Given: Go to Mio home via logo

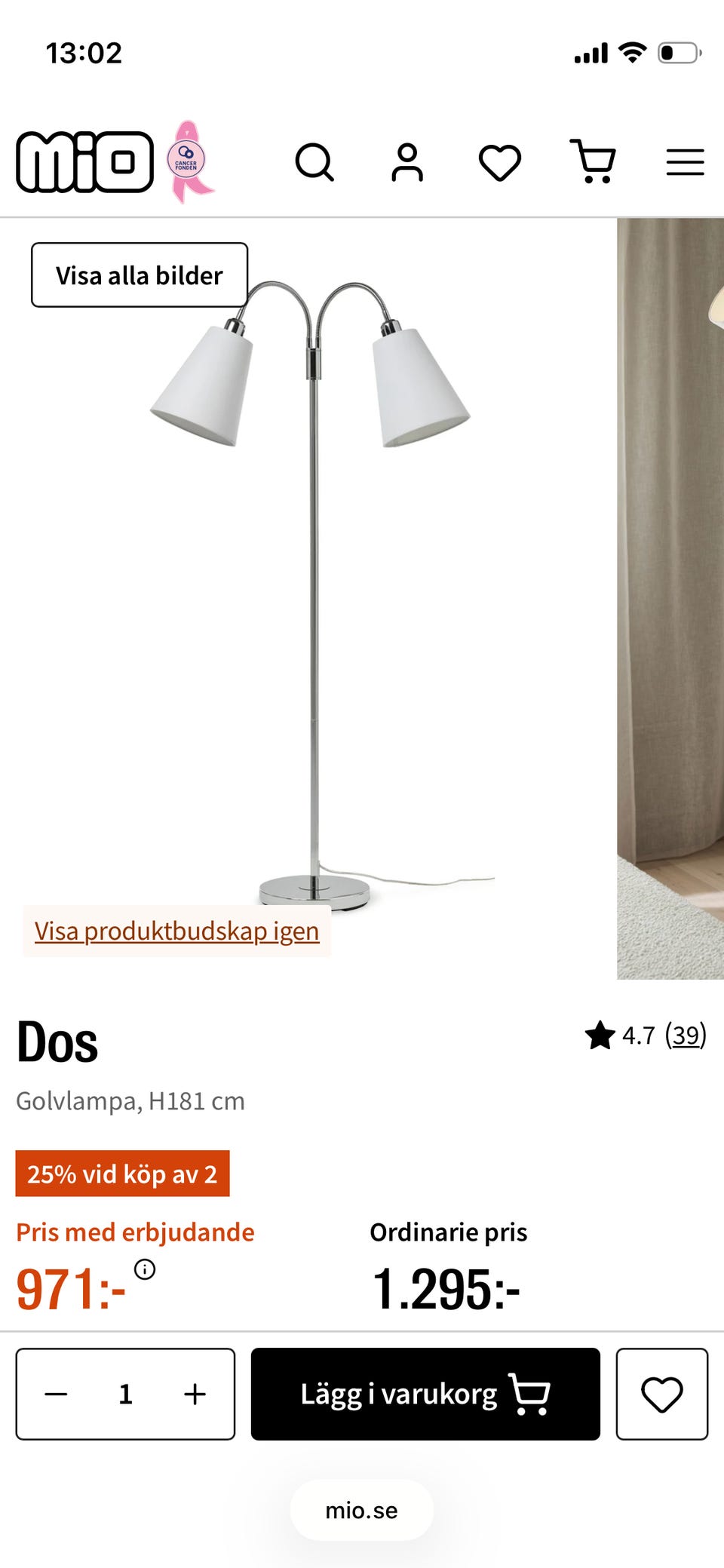Looking at the screenshot, I should (x=85, y=162).
